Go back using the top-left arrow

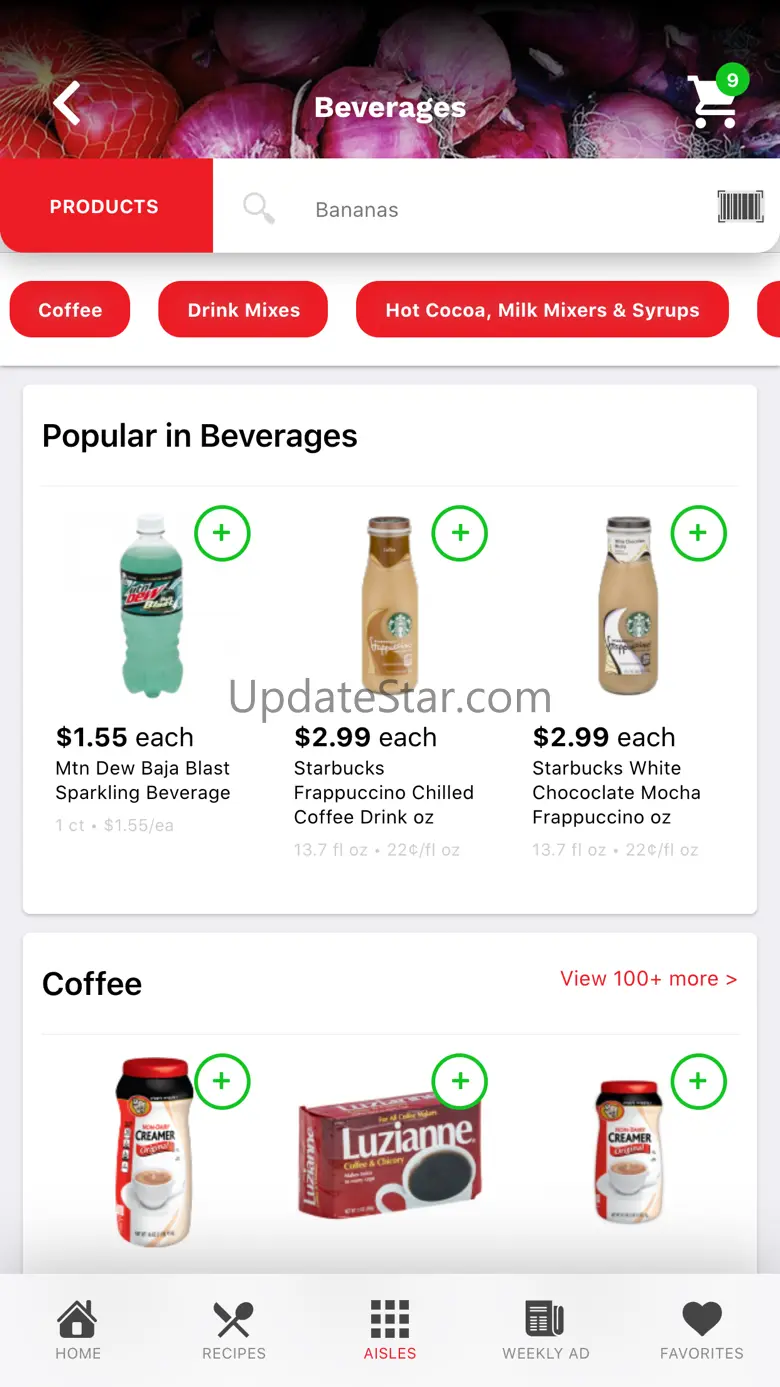67,103
